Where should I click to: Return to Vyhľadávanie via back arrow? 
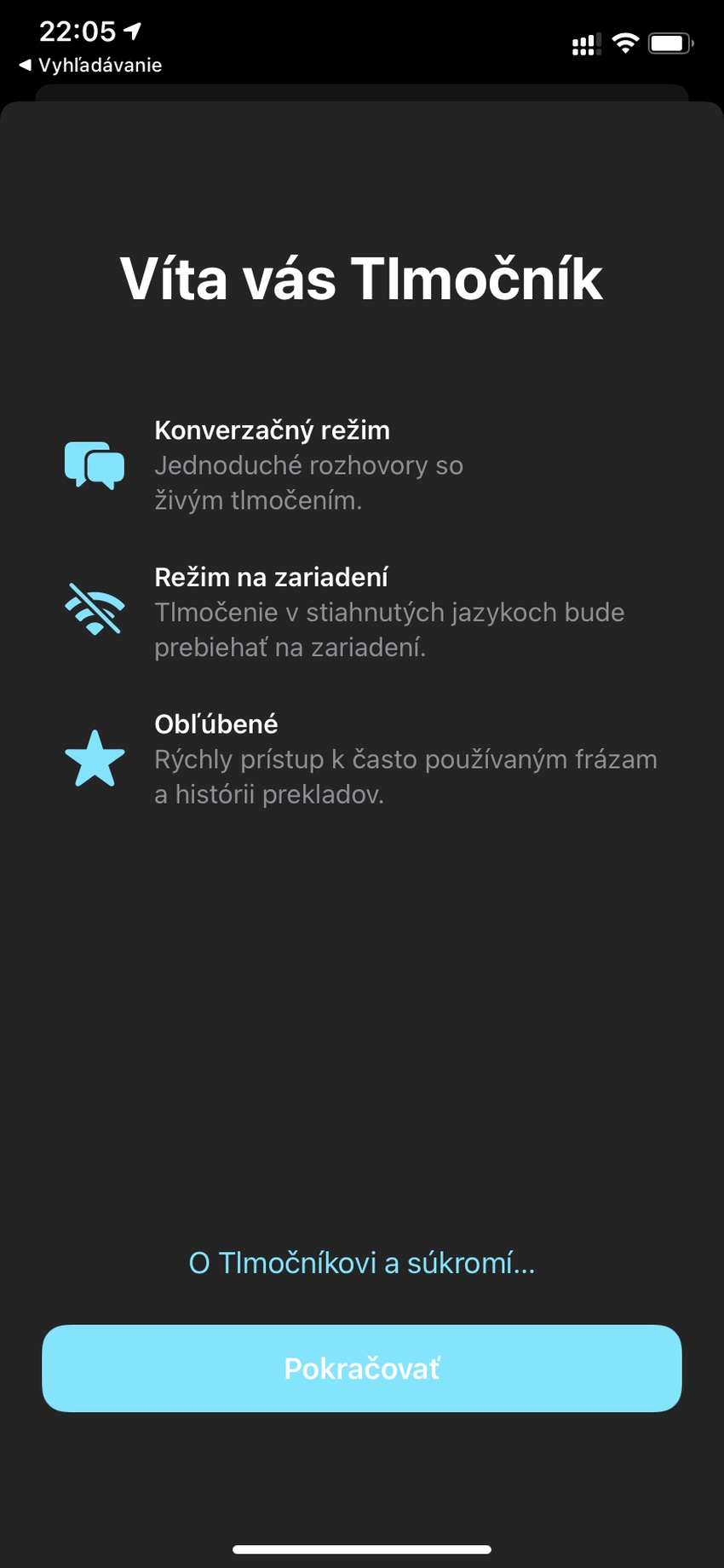[x=89, y=66]
